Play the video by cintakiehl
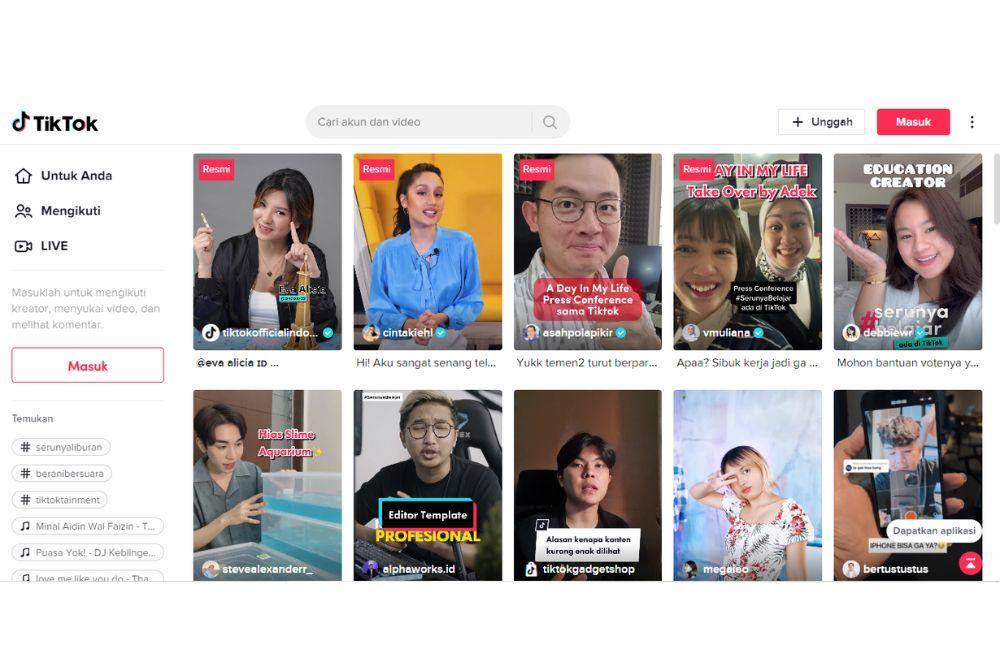Image resolution: width=1000 pixels, height=667 pixels. point(428,250)
